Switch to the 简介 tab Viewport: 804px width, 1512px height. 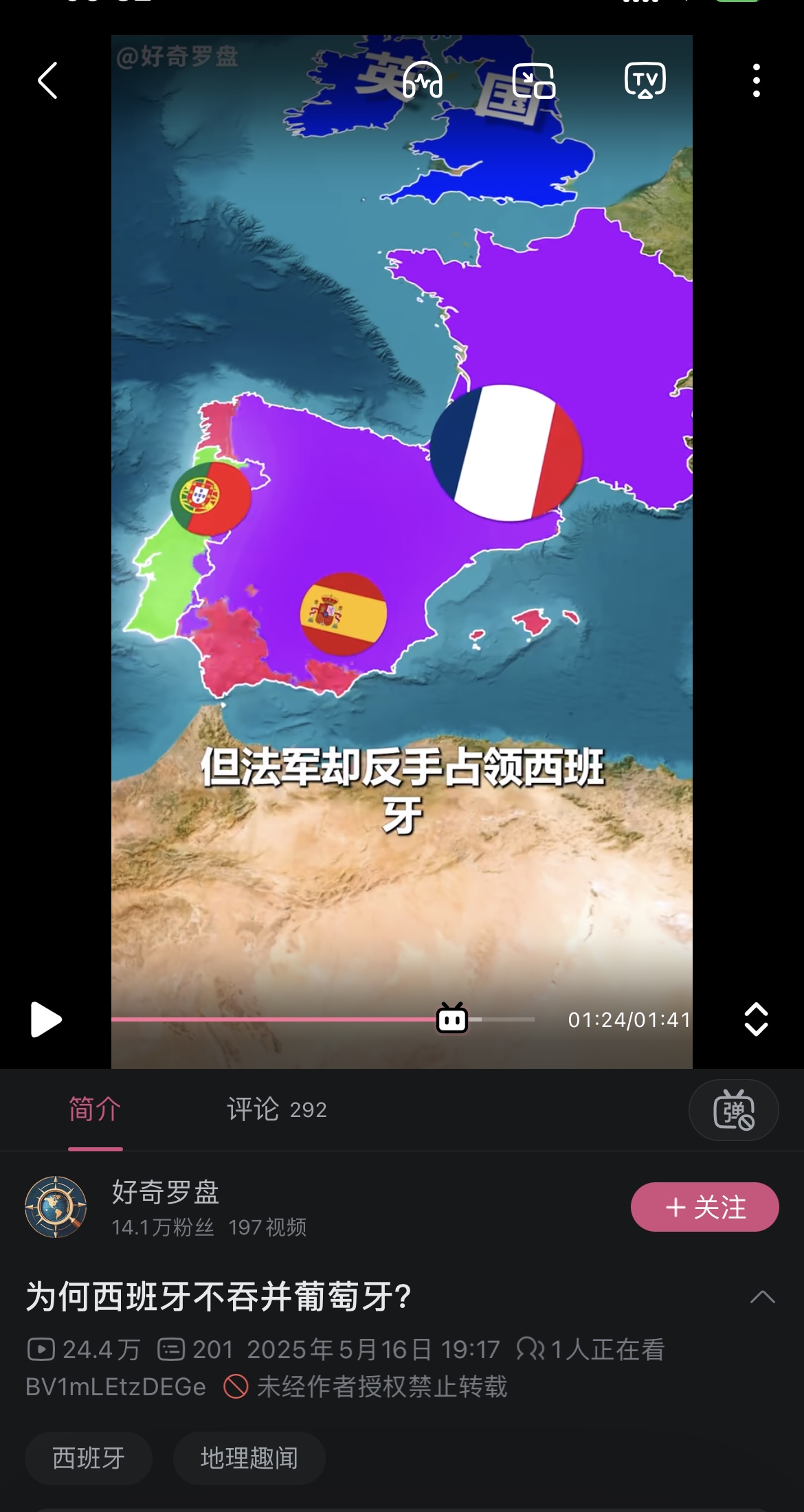pyautogui.click(x=95, y=1109)
